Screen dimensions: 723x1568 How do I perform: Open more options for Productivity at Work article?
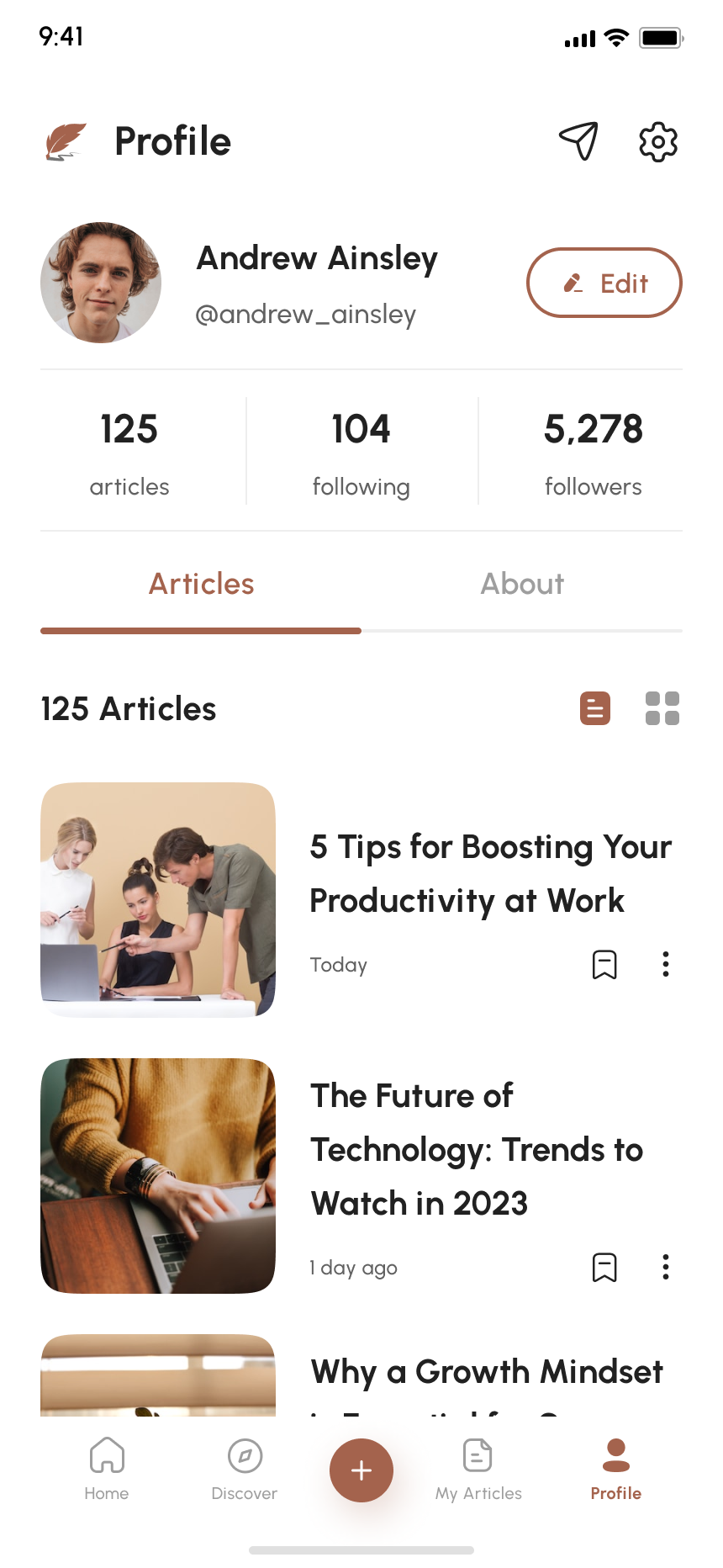666,965
